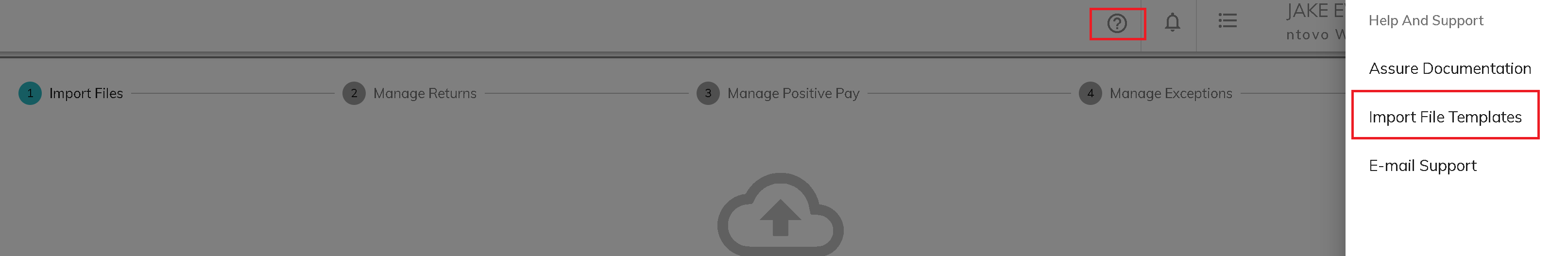1568x256 pixels.
Task: Go to Manage Returns step
Action: coord(424,94)
